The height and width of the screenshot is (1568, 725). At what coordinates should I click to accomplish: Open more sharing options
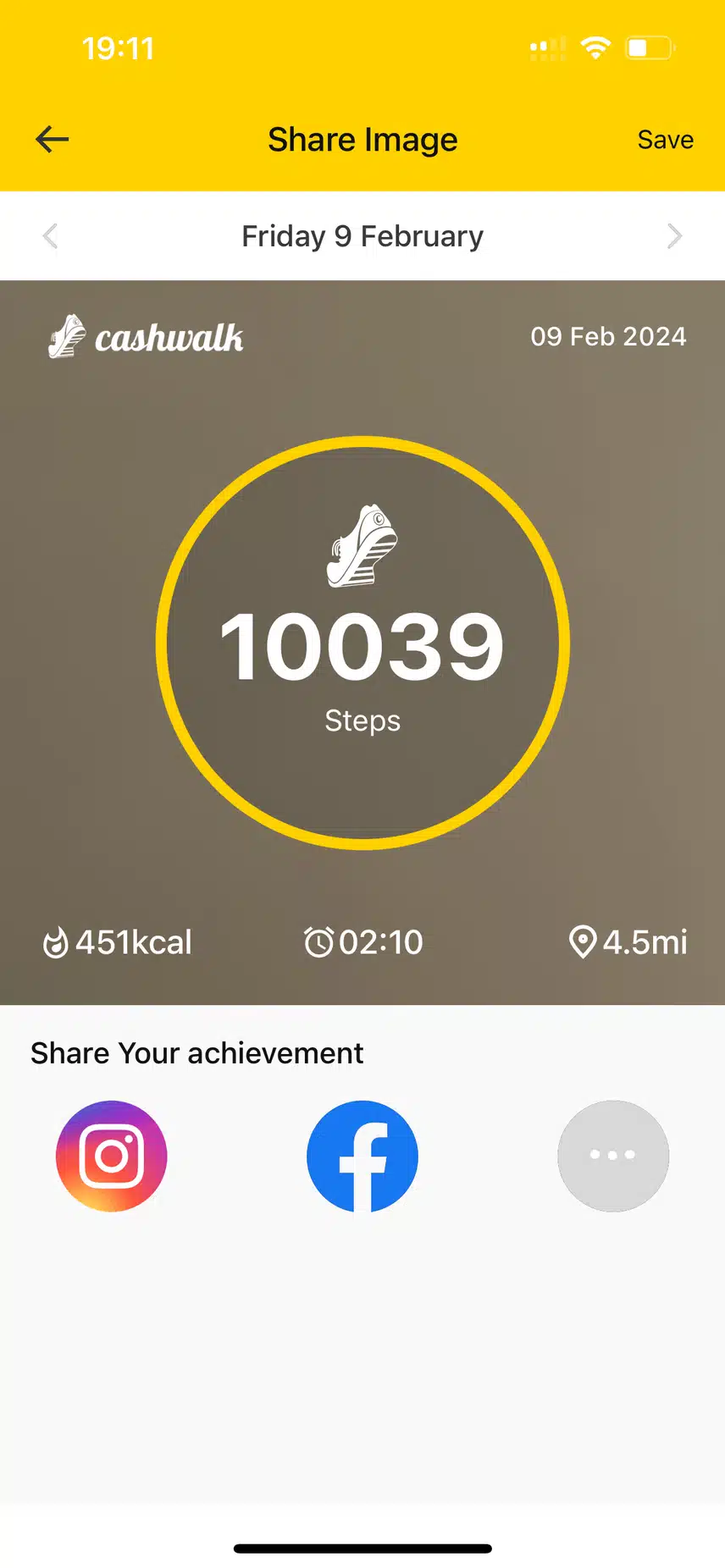coord(613,1156)
